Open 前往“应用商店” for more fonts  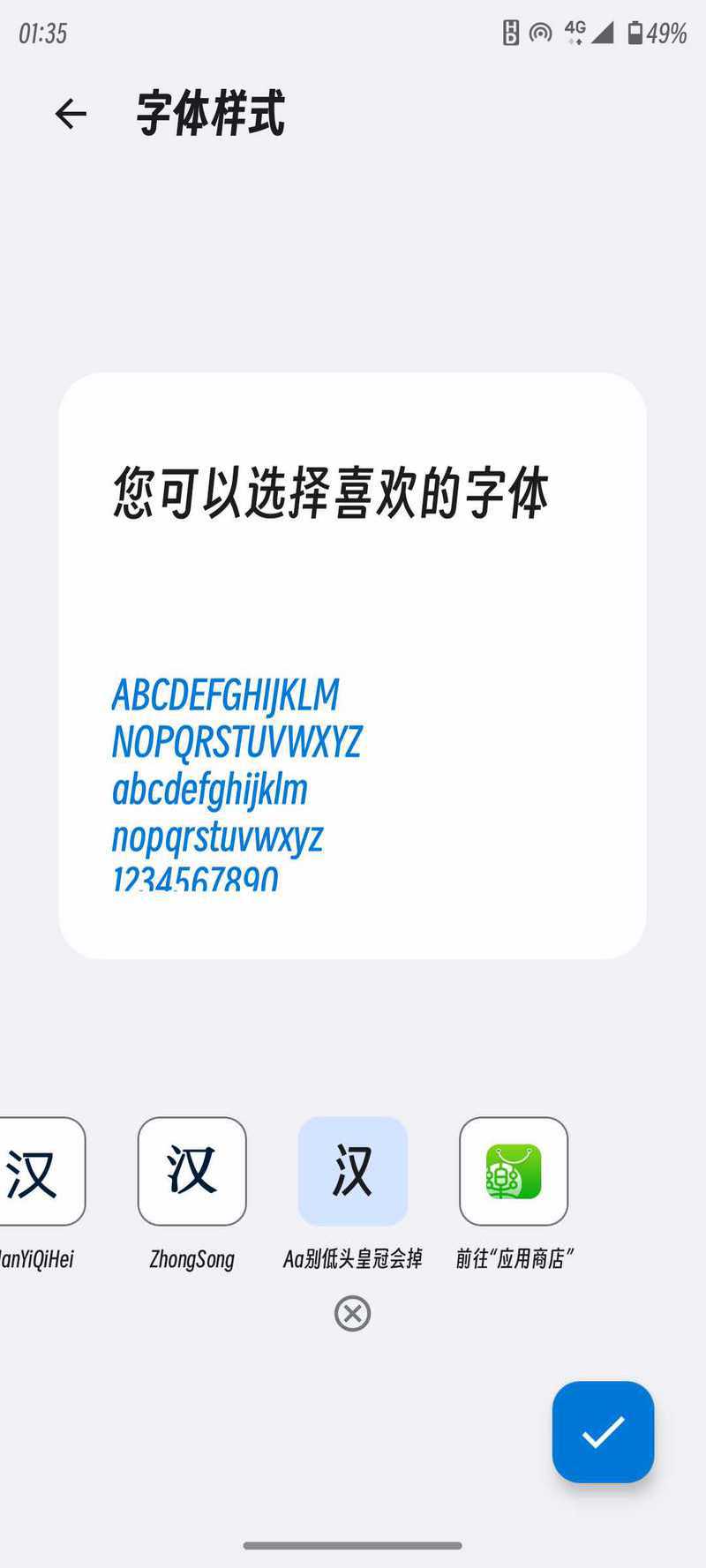514,1171
